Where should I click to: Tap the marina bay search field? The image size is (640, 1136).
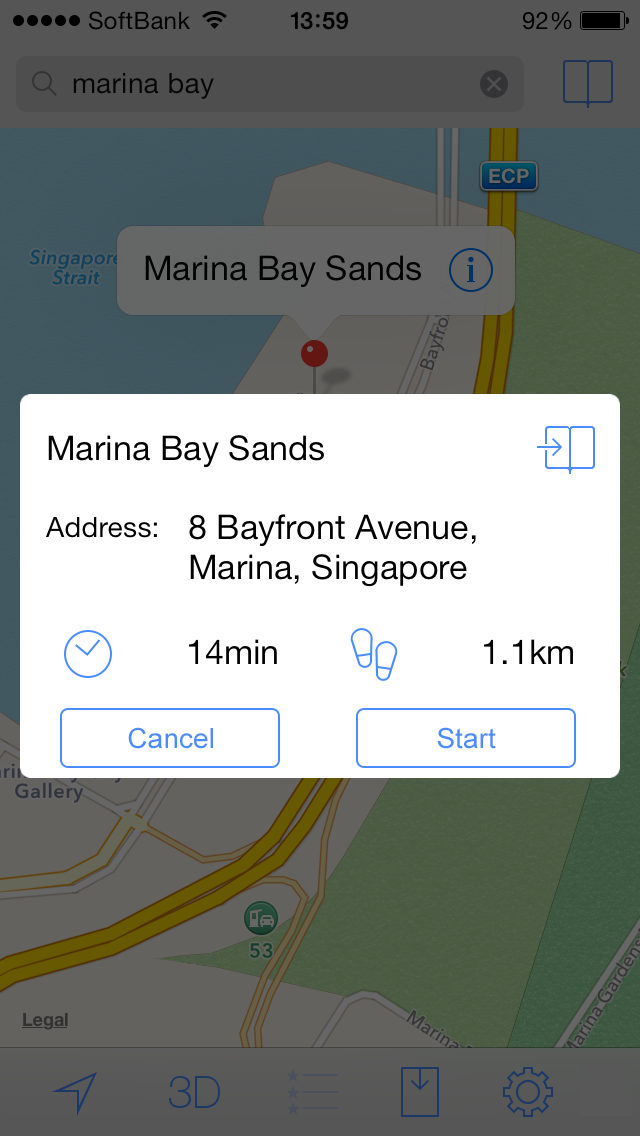(270, 85)
